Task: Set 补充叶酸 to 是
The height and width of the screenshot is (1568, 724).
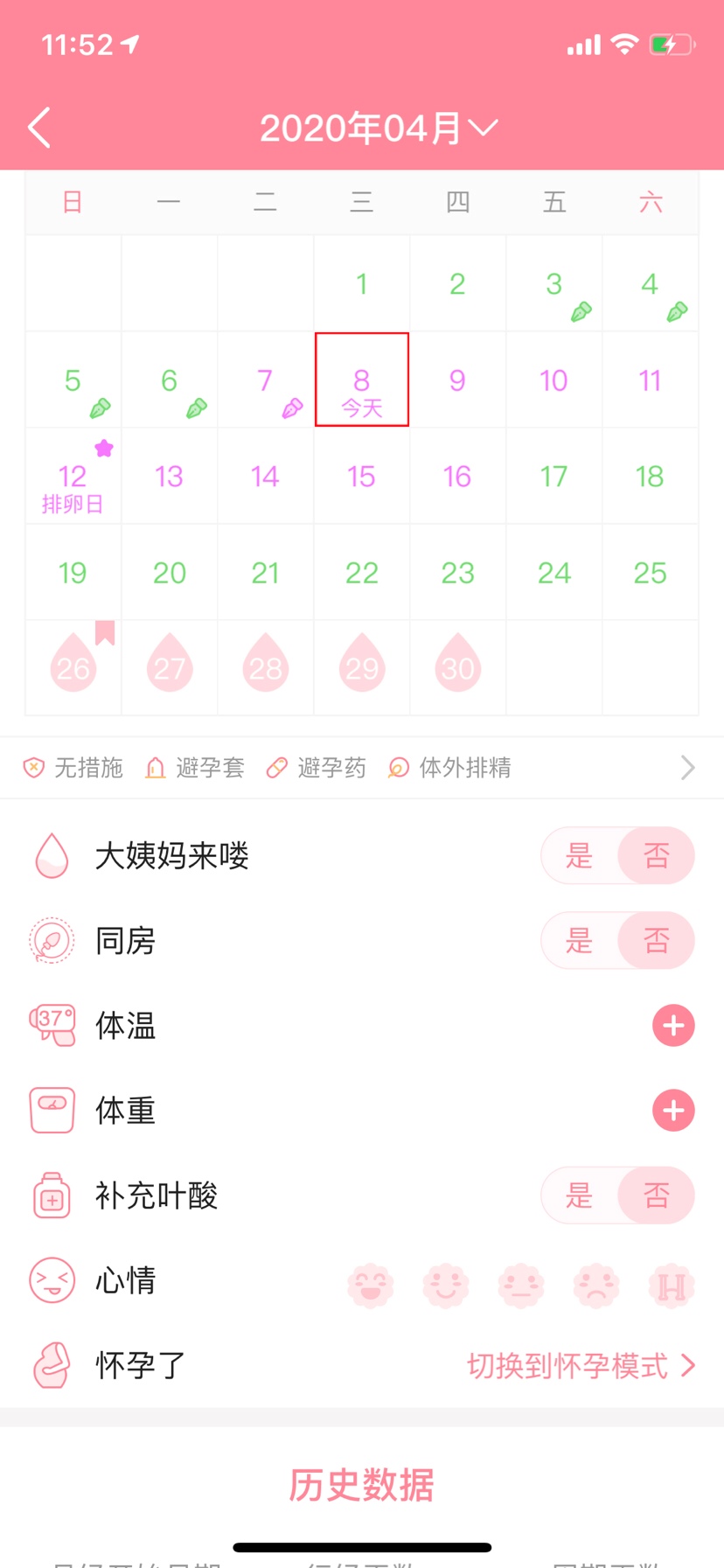Action: coord(580,1195)
